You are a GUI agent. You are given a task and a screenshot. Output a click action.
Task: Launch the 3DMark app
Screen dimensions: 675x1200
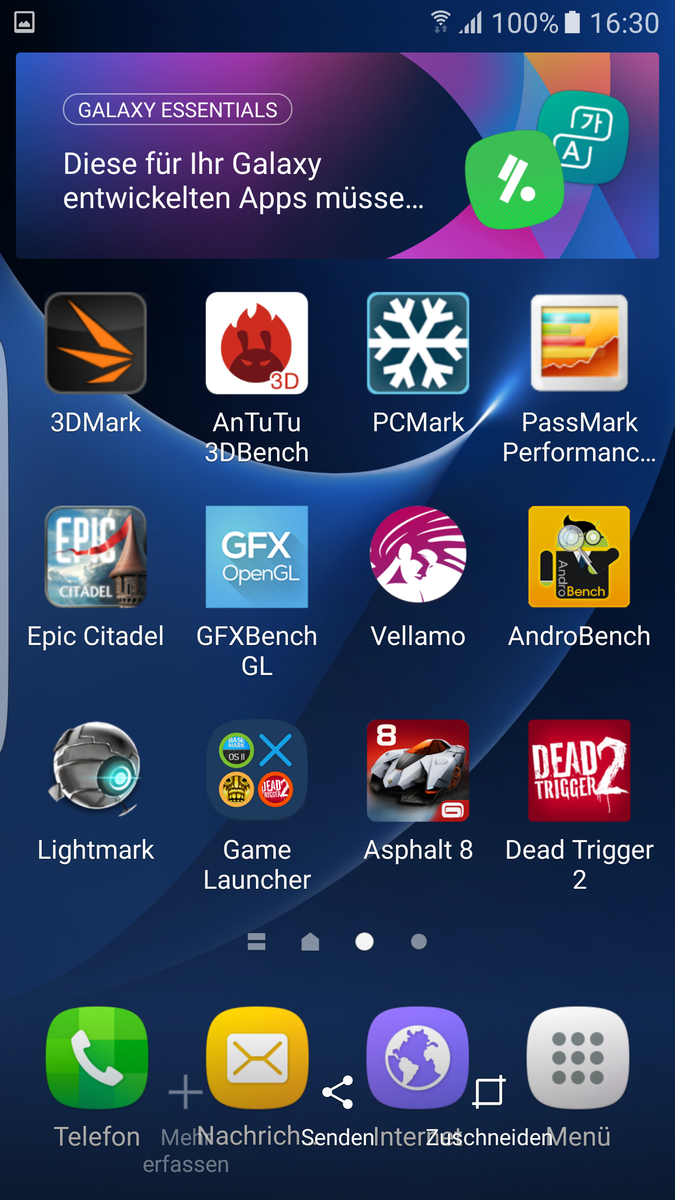(96, 344)
